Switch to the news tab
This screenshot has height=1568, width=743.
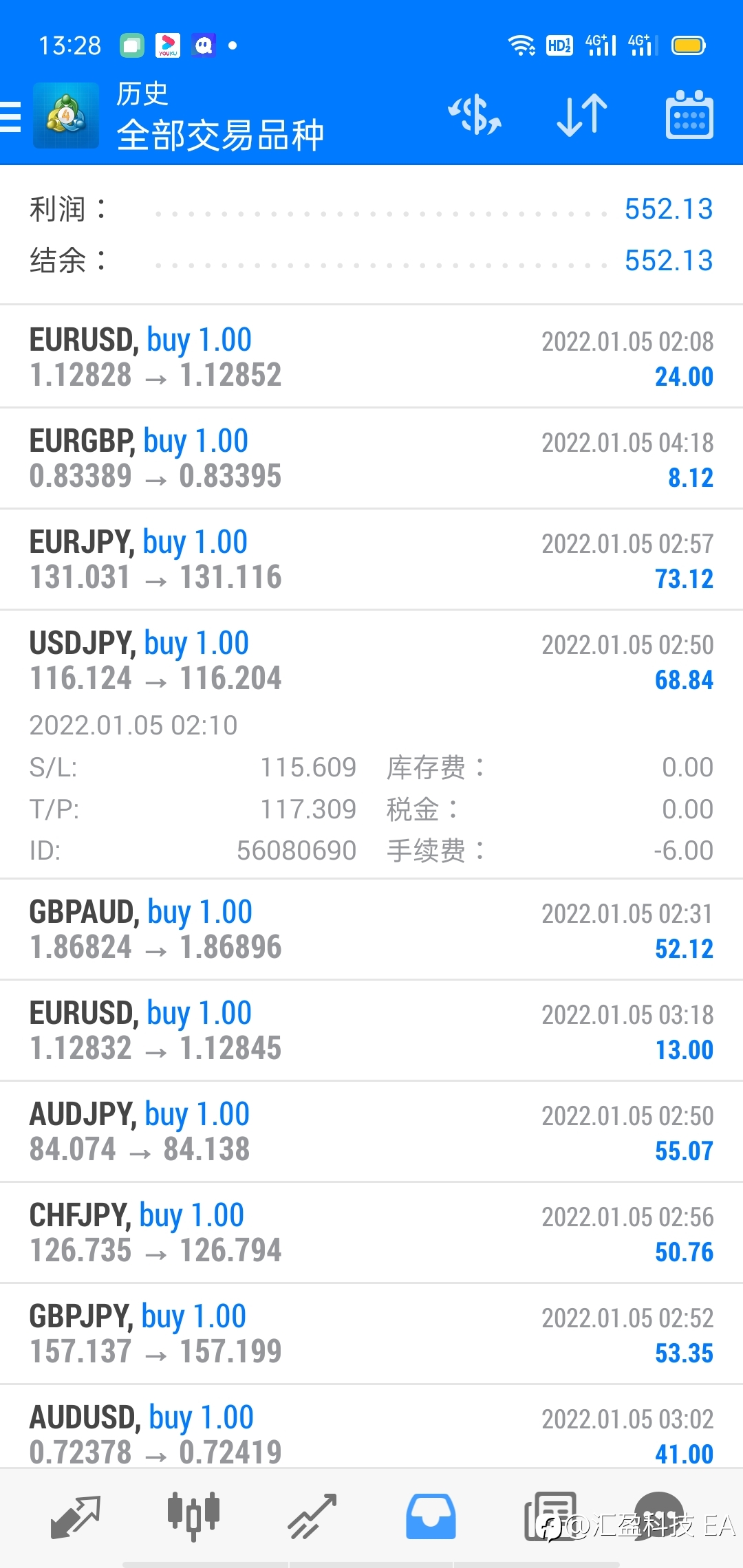coord(550,1516)
